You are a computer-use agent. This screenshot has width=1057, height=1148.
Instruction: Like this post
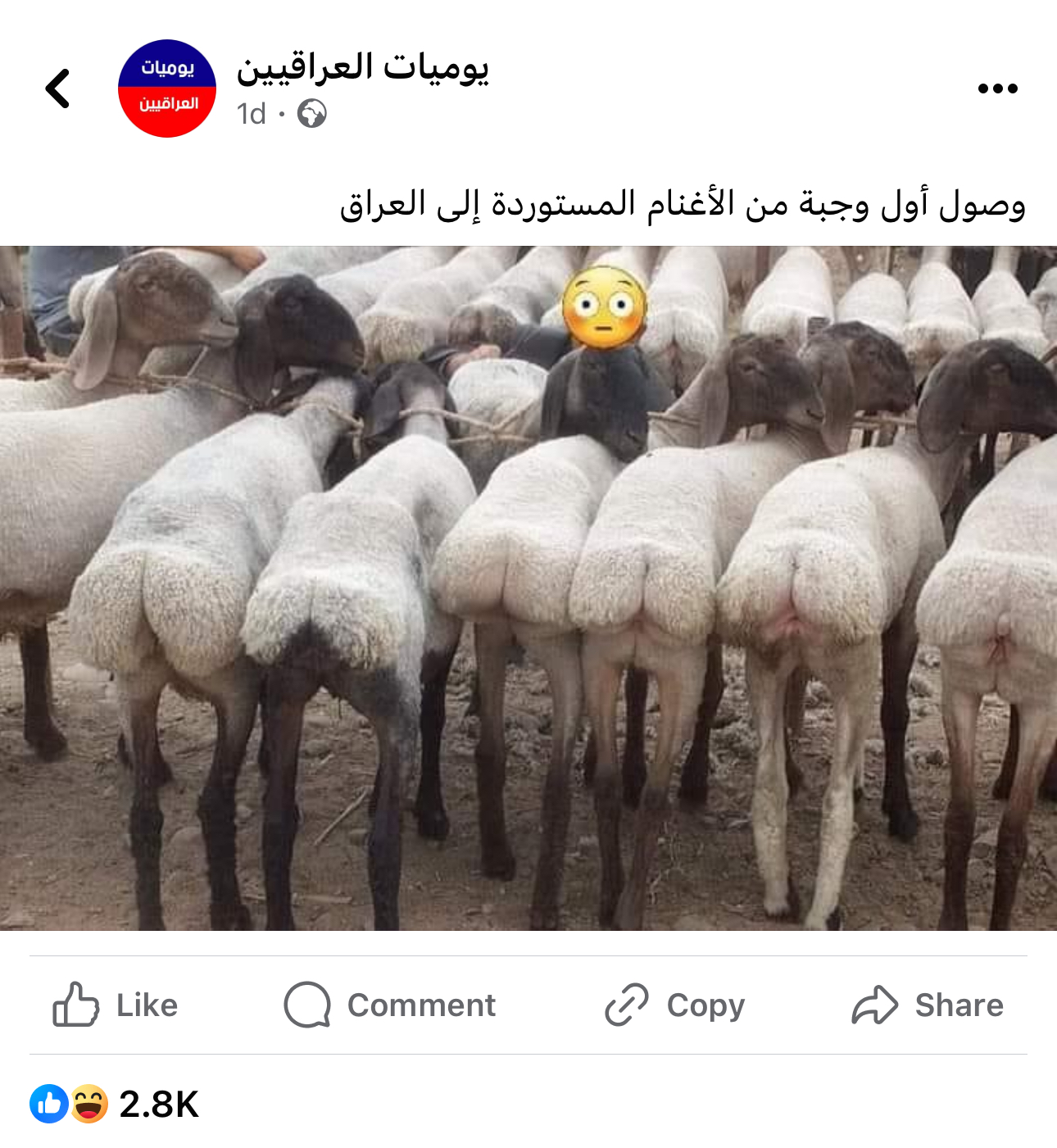coord(116,1005)
